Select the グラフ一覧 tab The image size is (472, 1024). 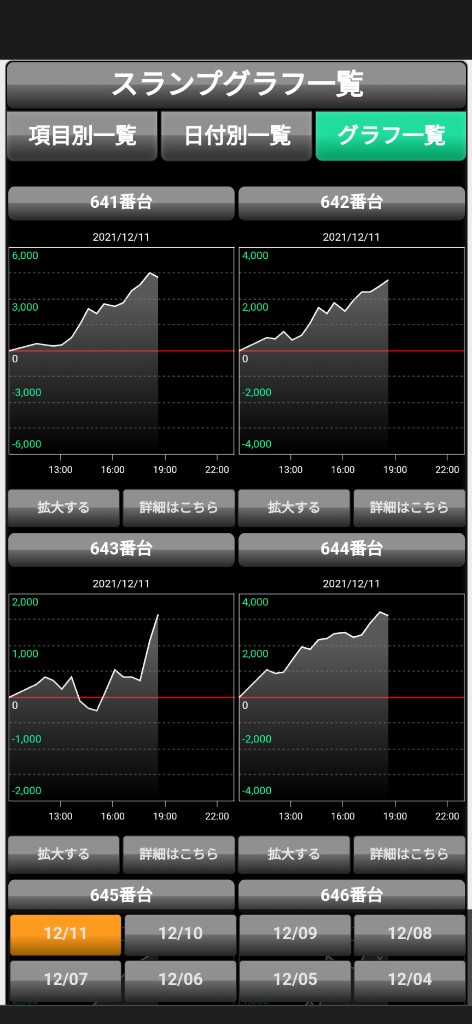click(390, 136)
